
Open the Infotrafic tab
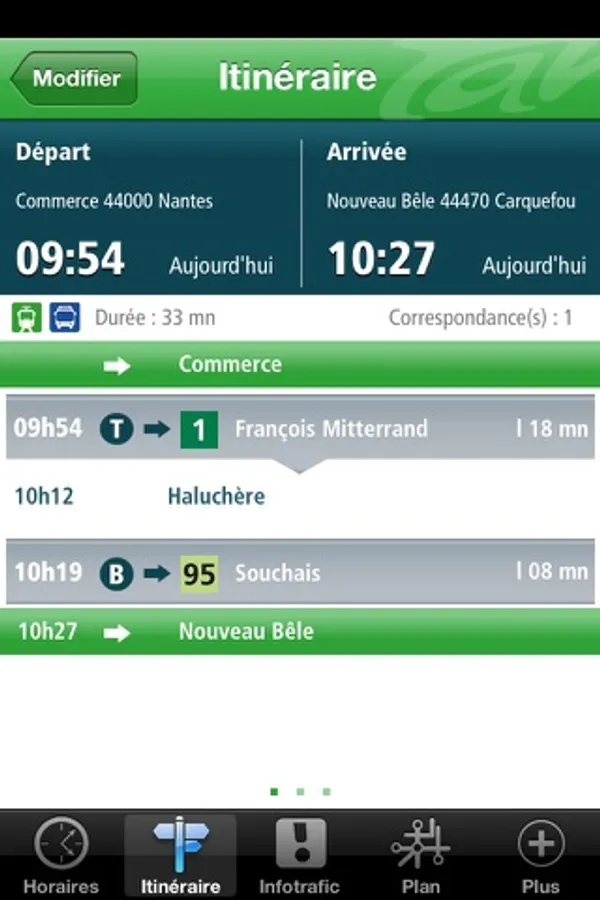point(300,855)
